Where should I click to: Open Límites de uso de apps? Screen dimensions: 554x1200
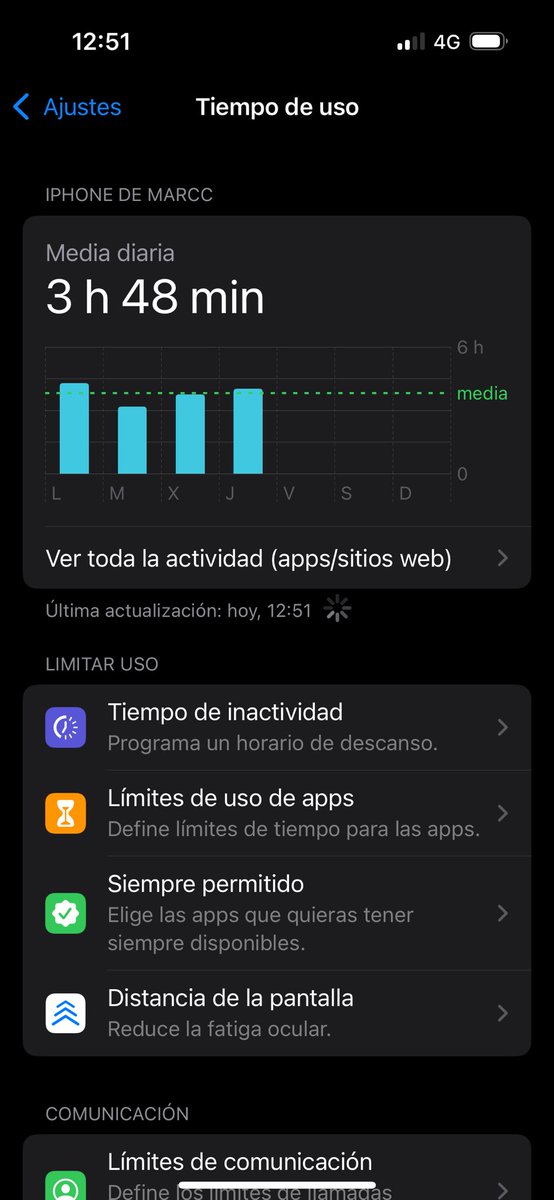pyautogui.click(x=277, y=813)
